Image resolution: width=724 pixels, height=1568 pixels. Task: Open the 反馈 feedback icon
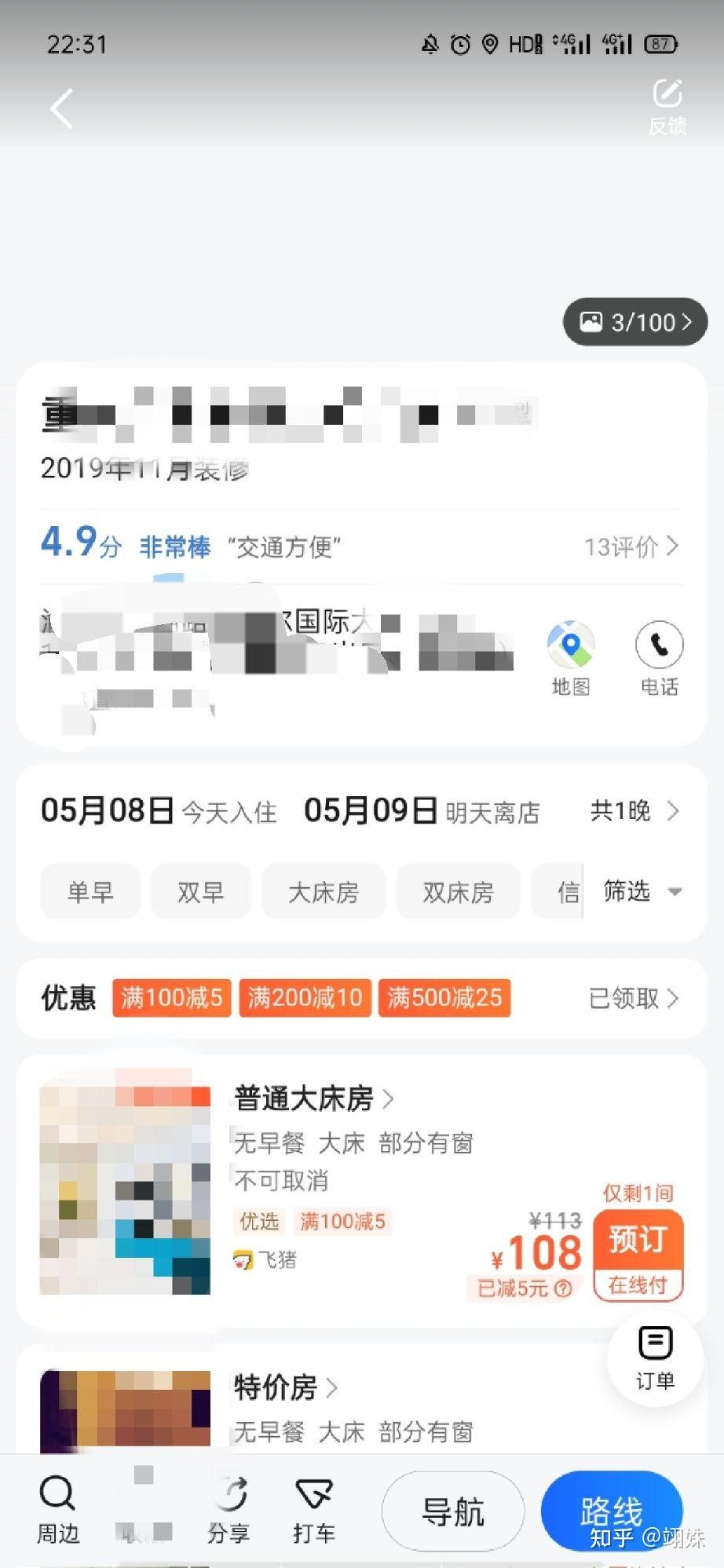[x=667, y=106]
